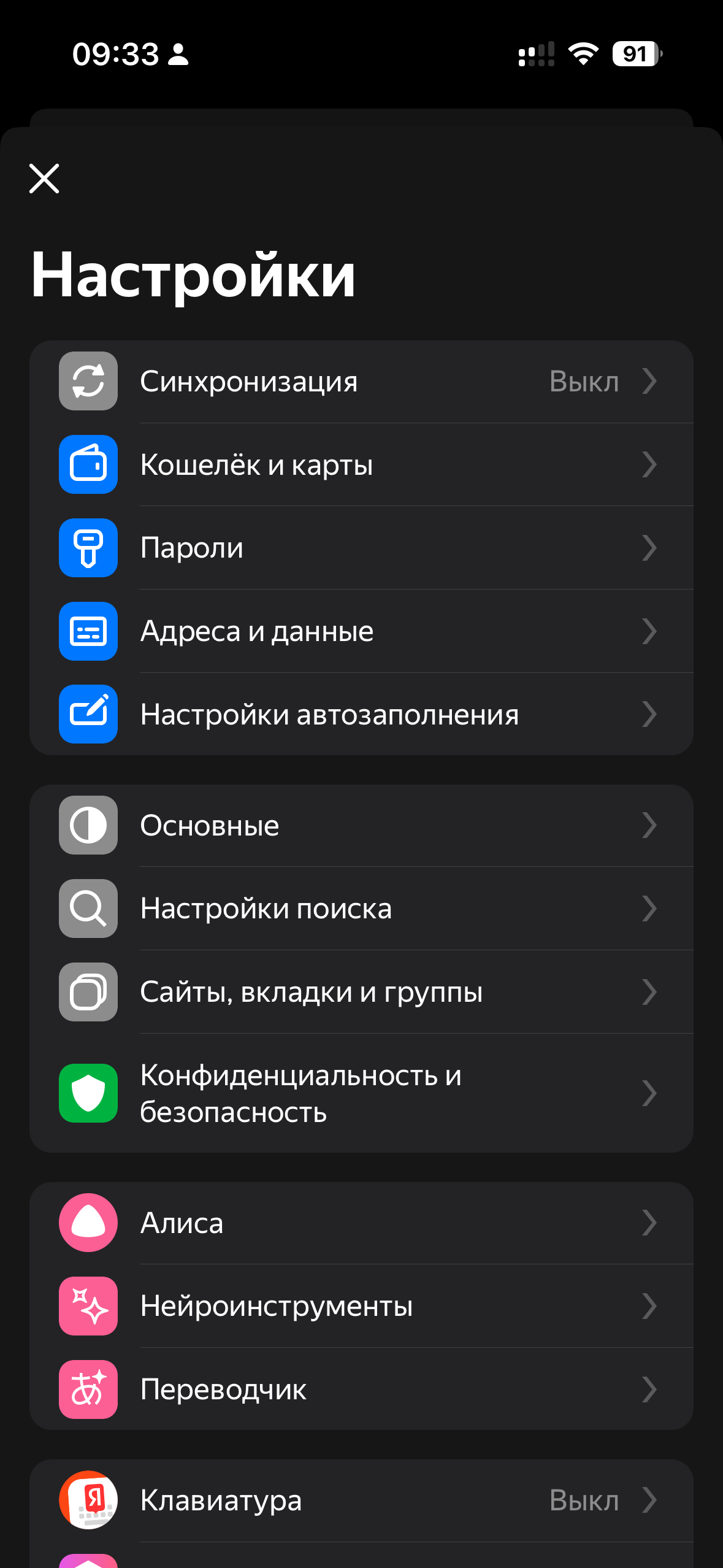Go to Конфиденциальность и безопасность
The height and width of the screenshot is (1568, 723).
click(361, 1093)
